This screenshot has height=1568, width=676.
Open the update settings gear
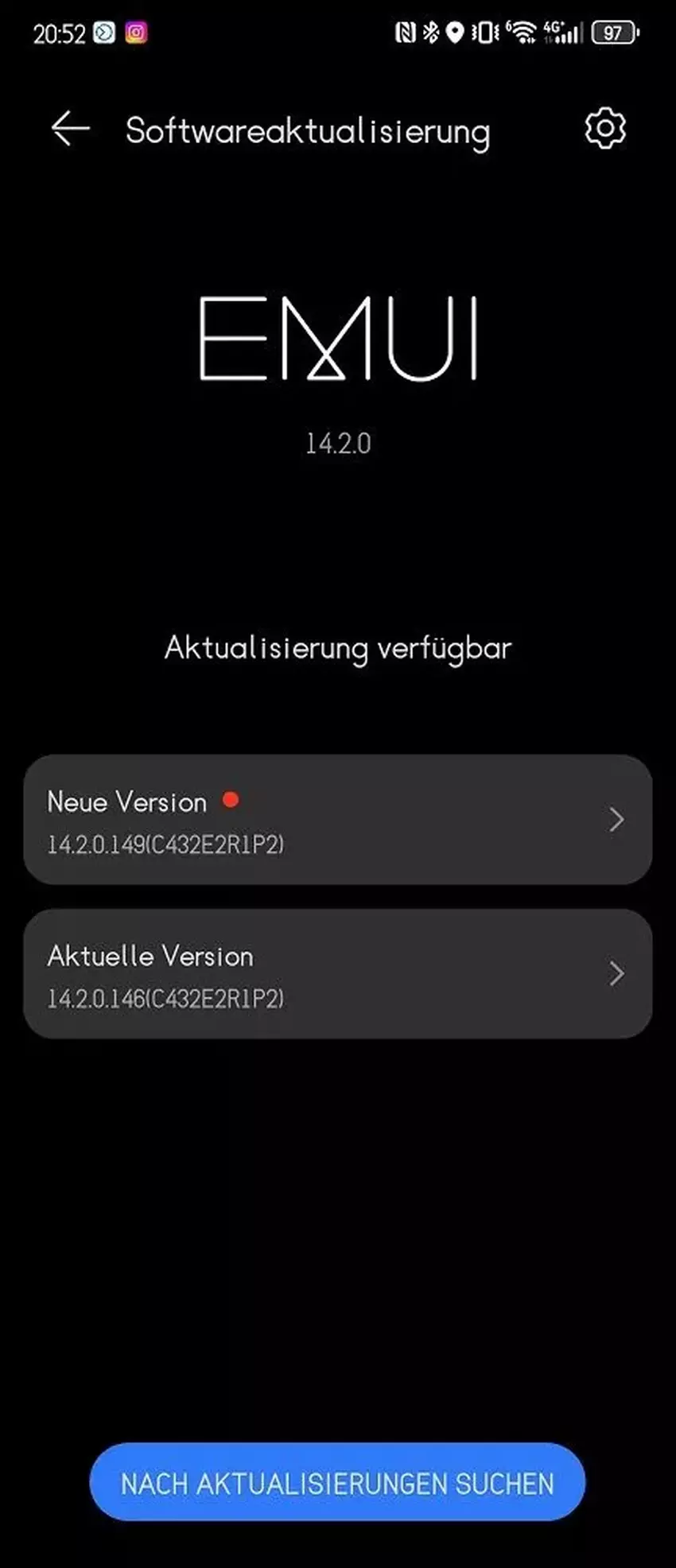[605, 128]
